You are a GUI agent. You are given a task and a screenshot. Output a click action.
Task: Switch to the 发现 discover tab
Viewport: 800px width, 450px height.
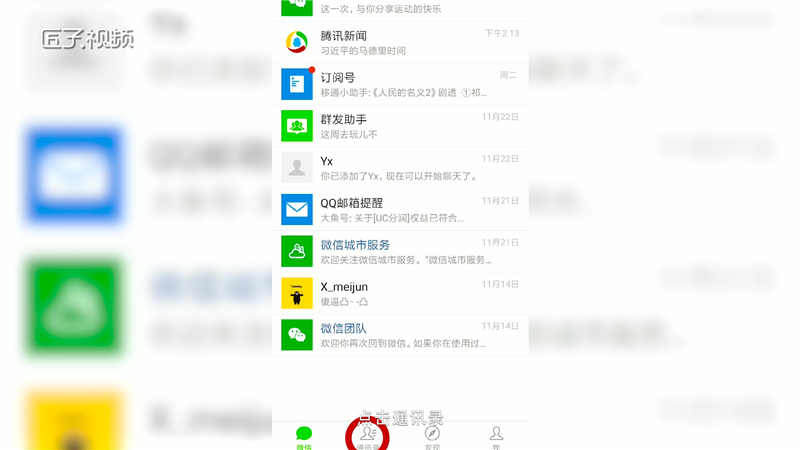[432, 437]
